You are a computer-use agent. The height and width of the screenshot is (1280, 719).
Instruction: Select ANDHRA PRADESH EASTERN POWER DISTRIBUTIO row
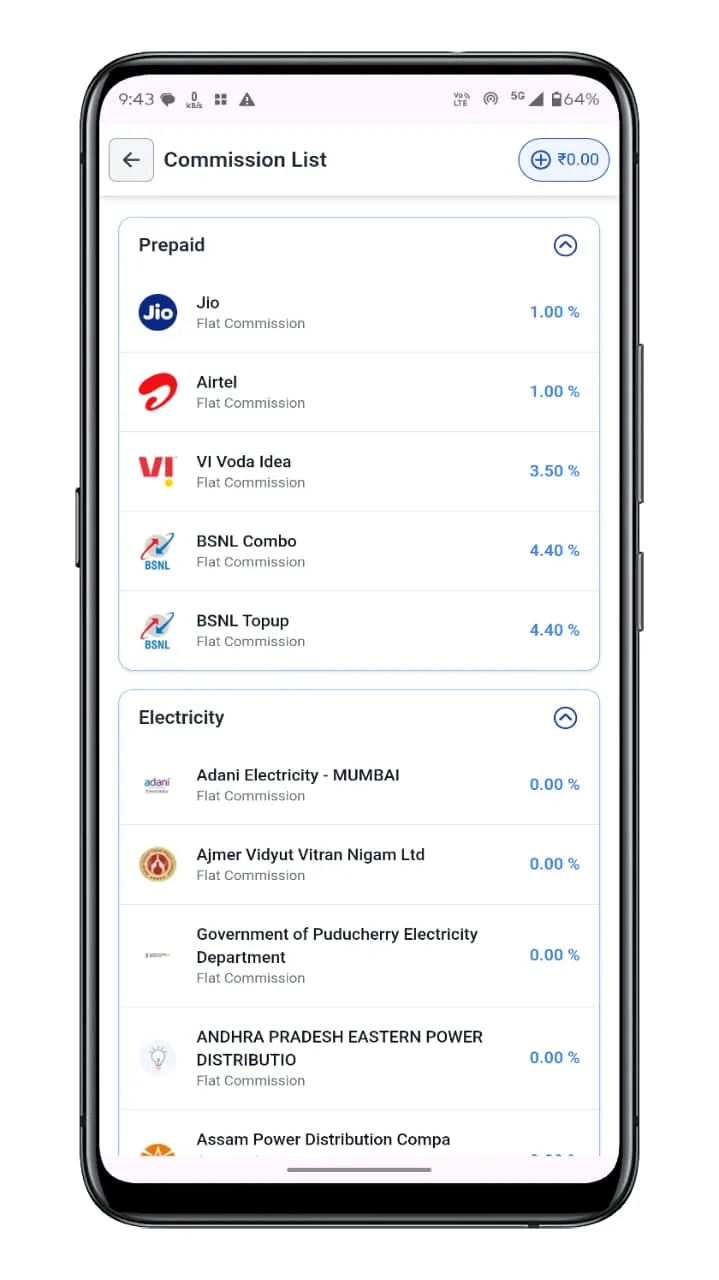coord(358,1058)
